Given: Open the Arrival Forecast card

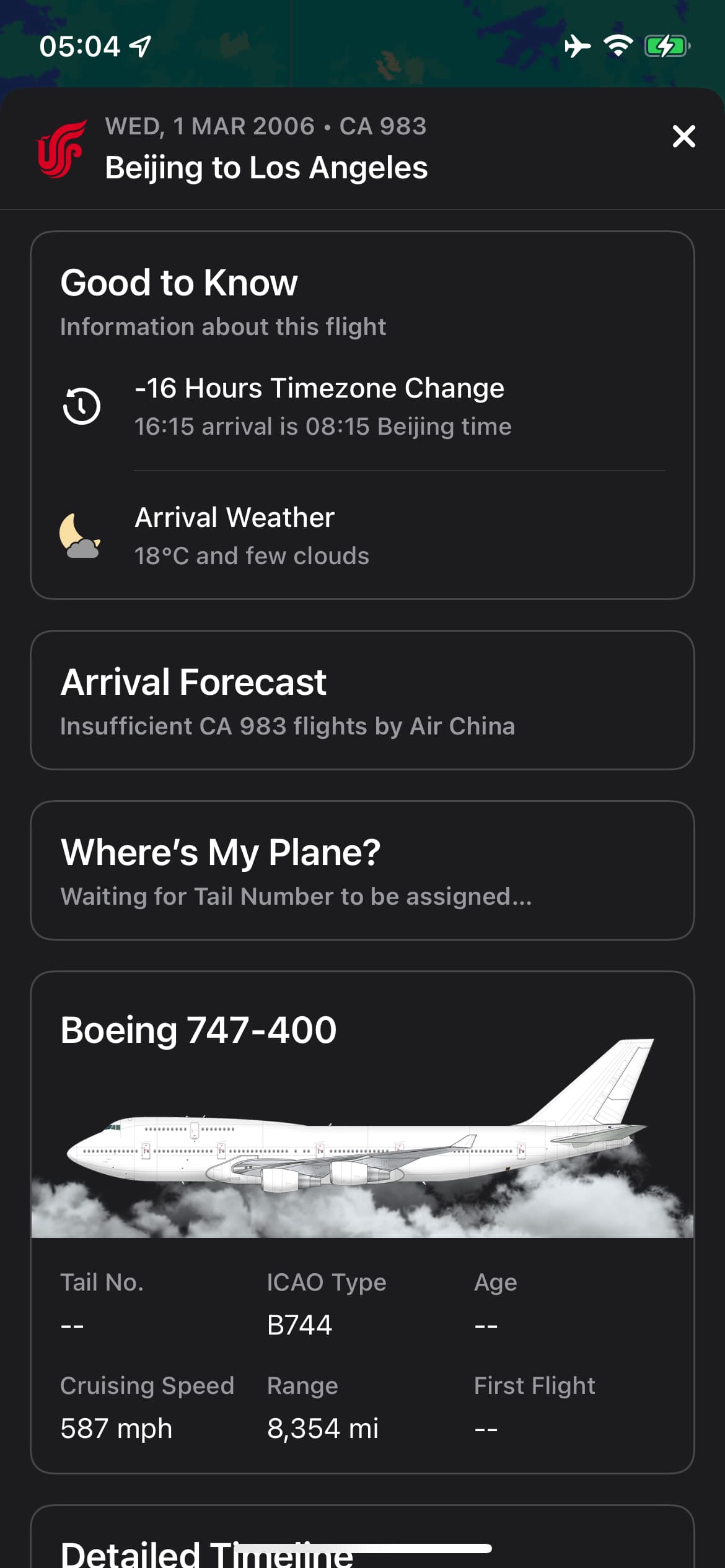Looking at the screenshot, I should tap(362, 700).
